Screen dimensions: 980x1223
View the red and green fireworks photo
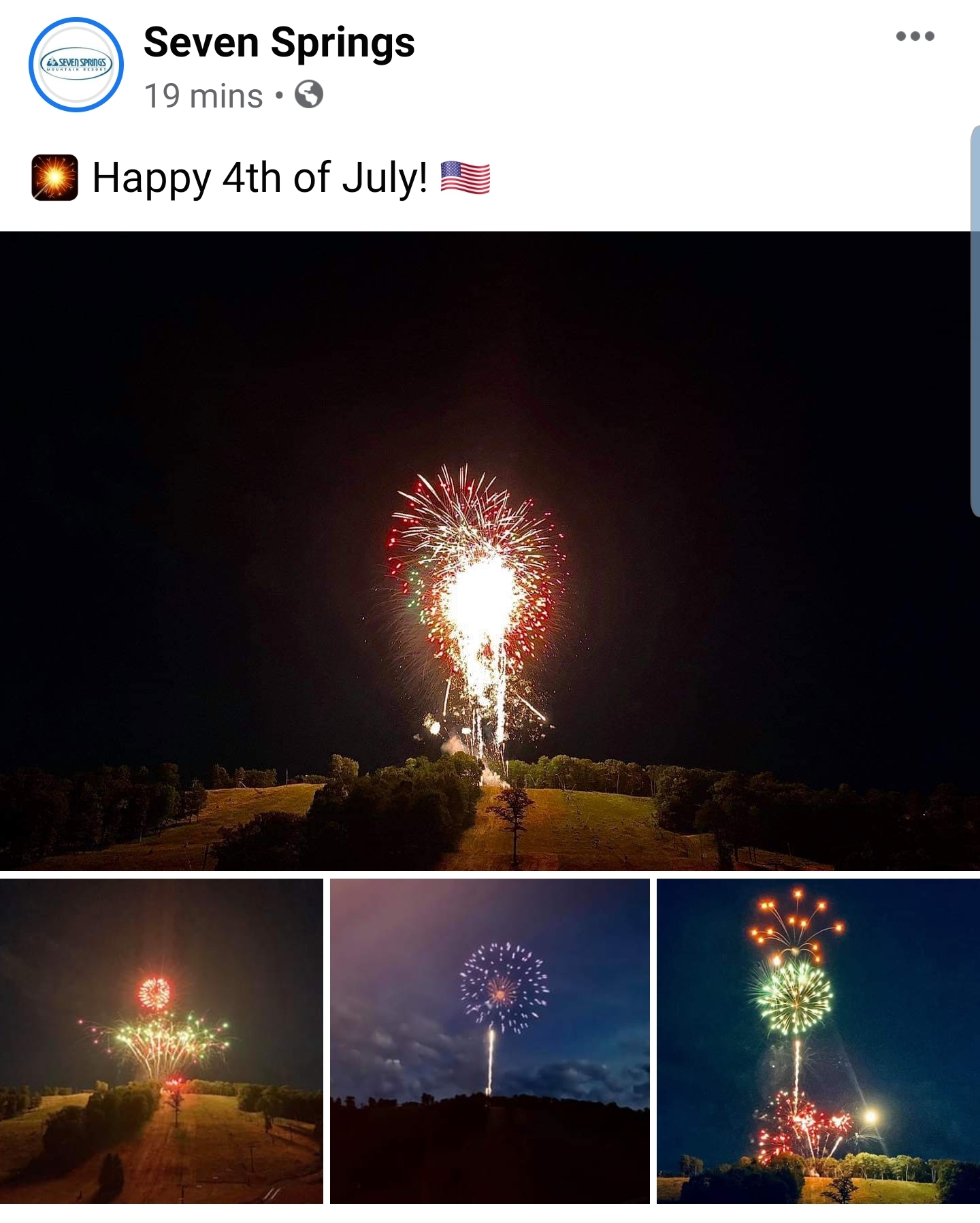tap(161, 1041)
